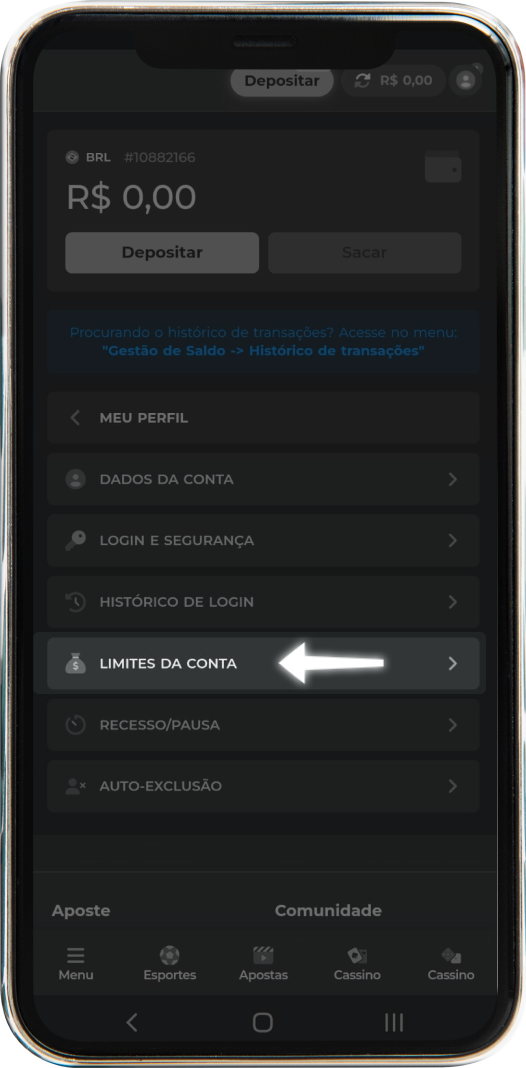Open Recesso/Pausa option
This screenshot has height=1068, width=526.
263,725
